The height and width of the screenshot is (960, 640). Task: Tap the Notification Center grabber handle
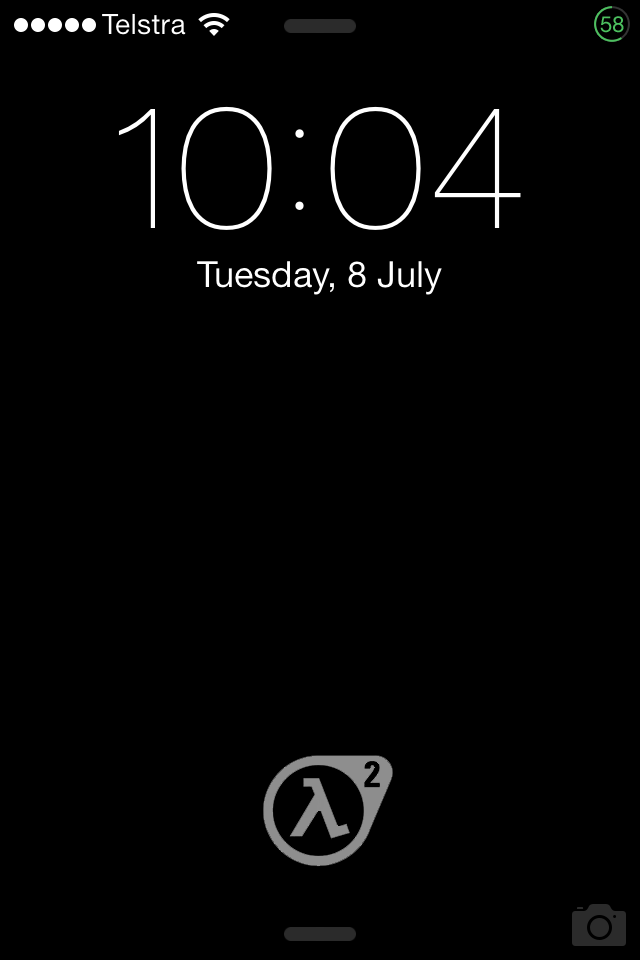[x=320, y=26]
